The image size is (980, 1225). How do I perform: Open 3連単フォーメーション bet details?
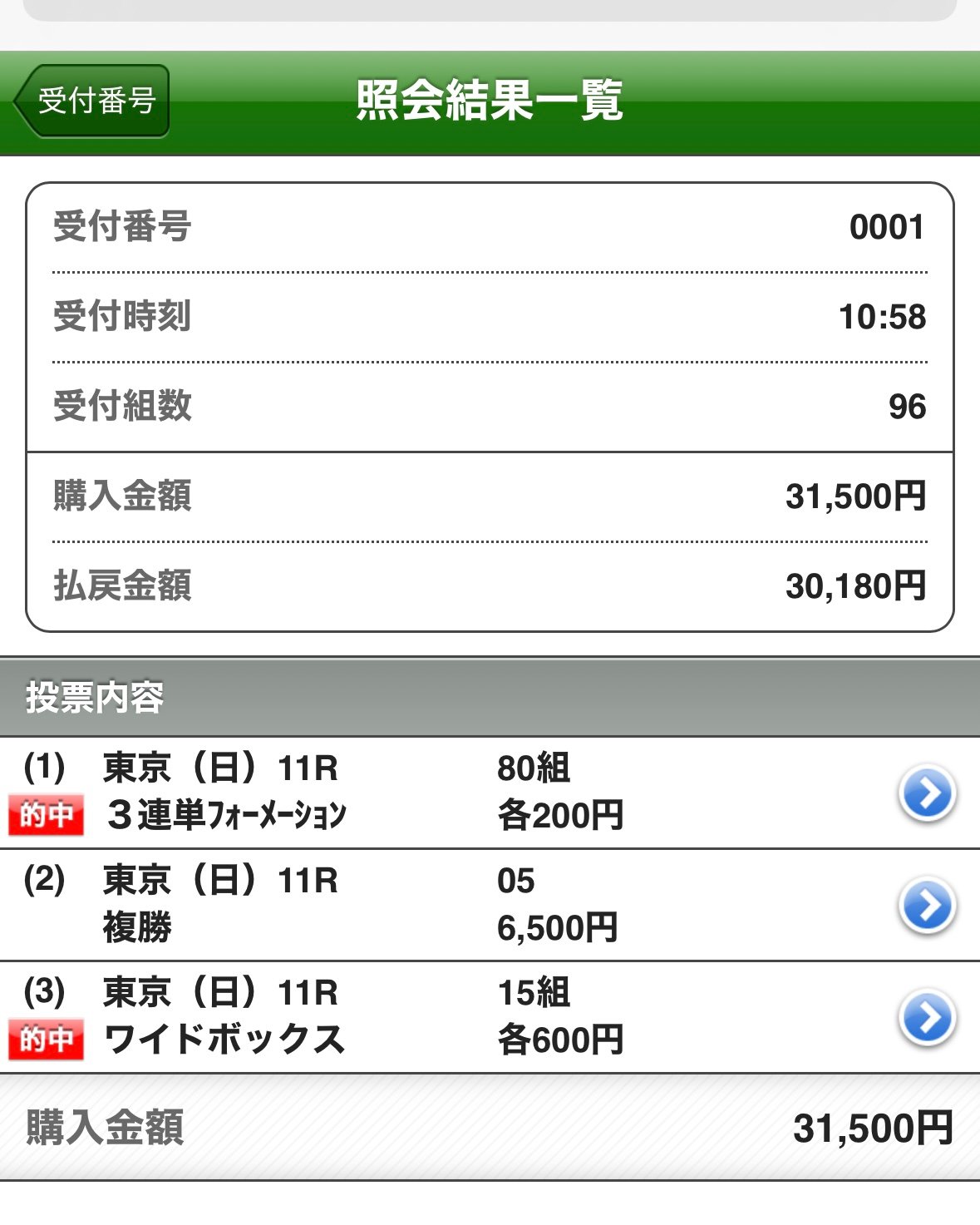[x=927, y=793]
